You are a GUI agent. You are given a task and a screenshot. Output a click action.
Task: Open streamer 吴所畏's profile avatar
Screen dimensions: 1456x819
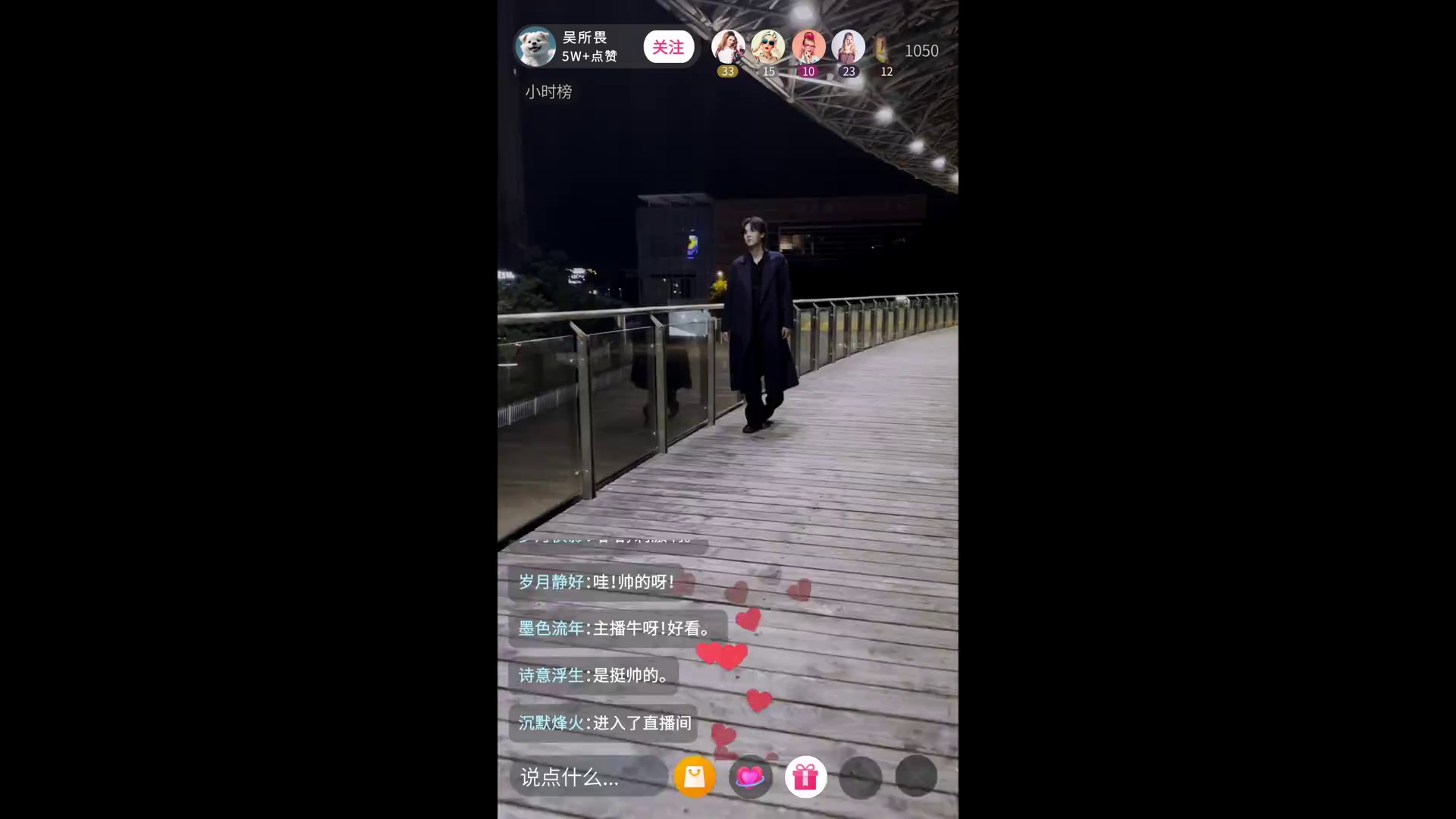pyautogui.click(x=535, y=47)
